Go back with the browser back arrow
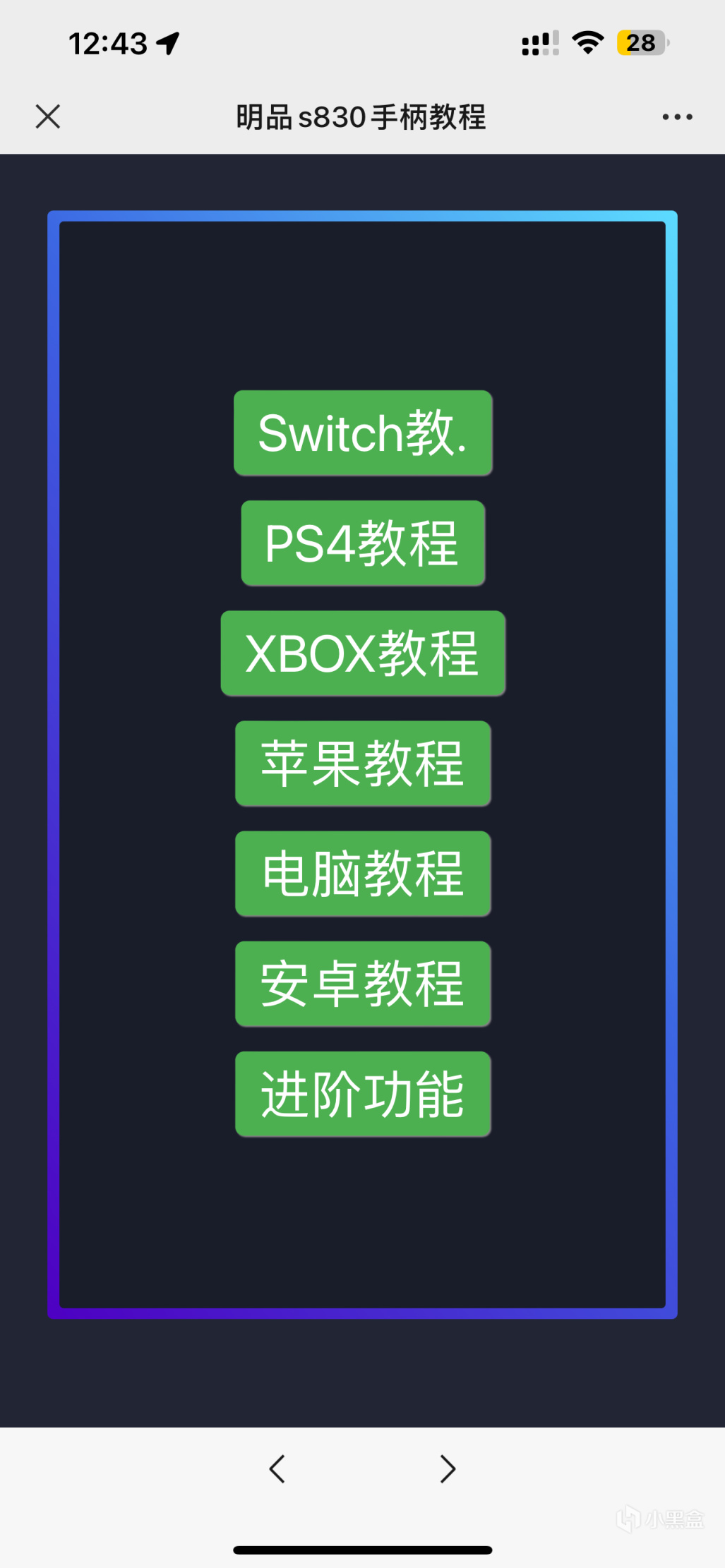The height and width of the screenshot is (1568, 725). point(277,1469)
